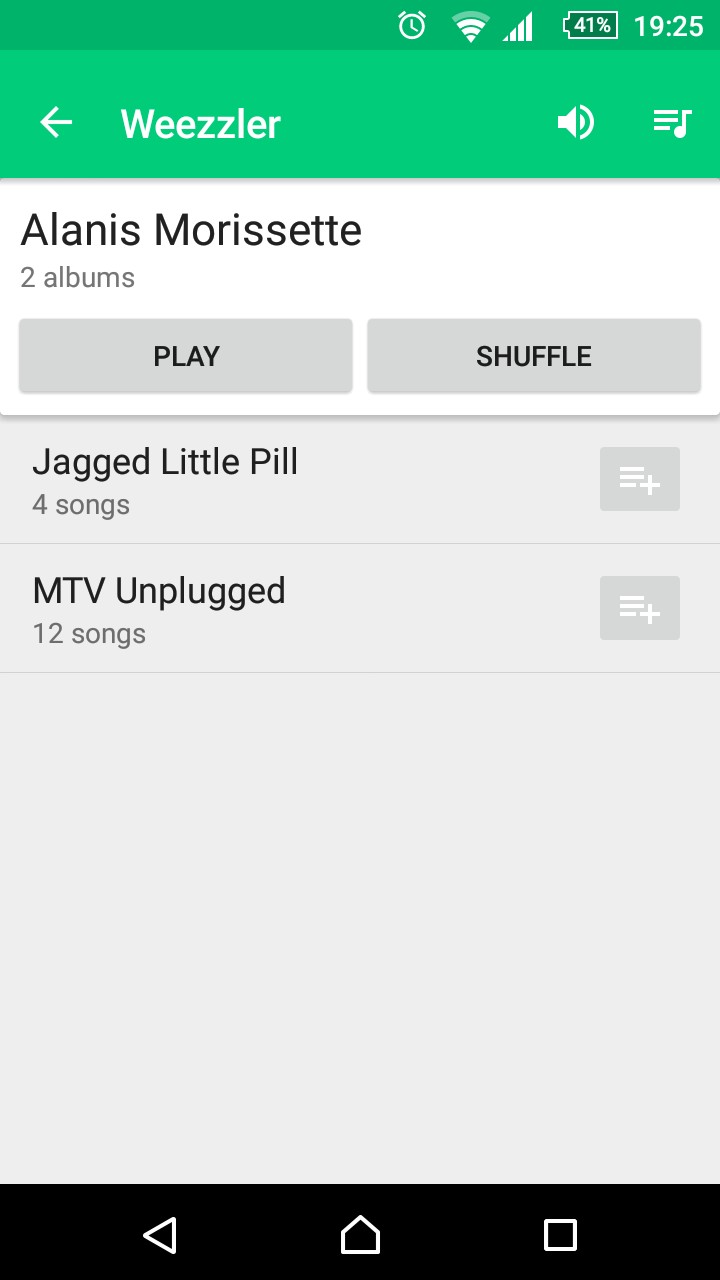Play all Alanis Morissette albums
Viewport: 720px width, 1280px height.
point(186,356)
